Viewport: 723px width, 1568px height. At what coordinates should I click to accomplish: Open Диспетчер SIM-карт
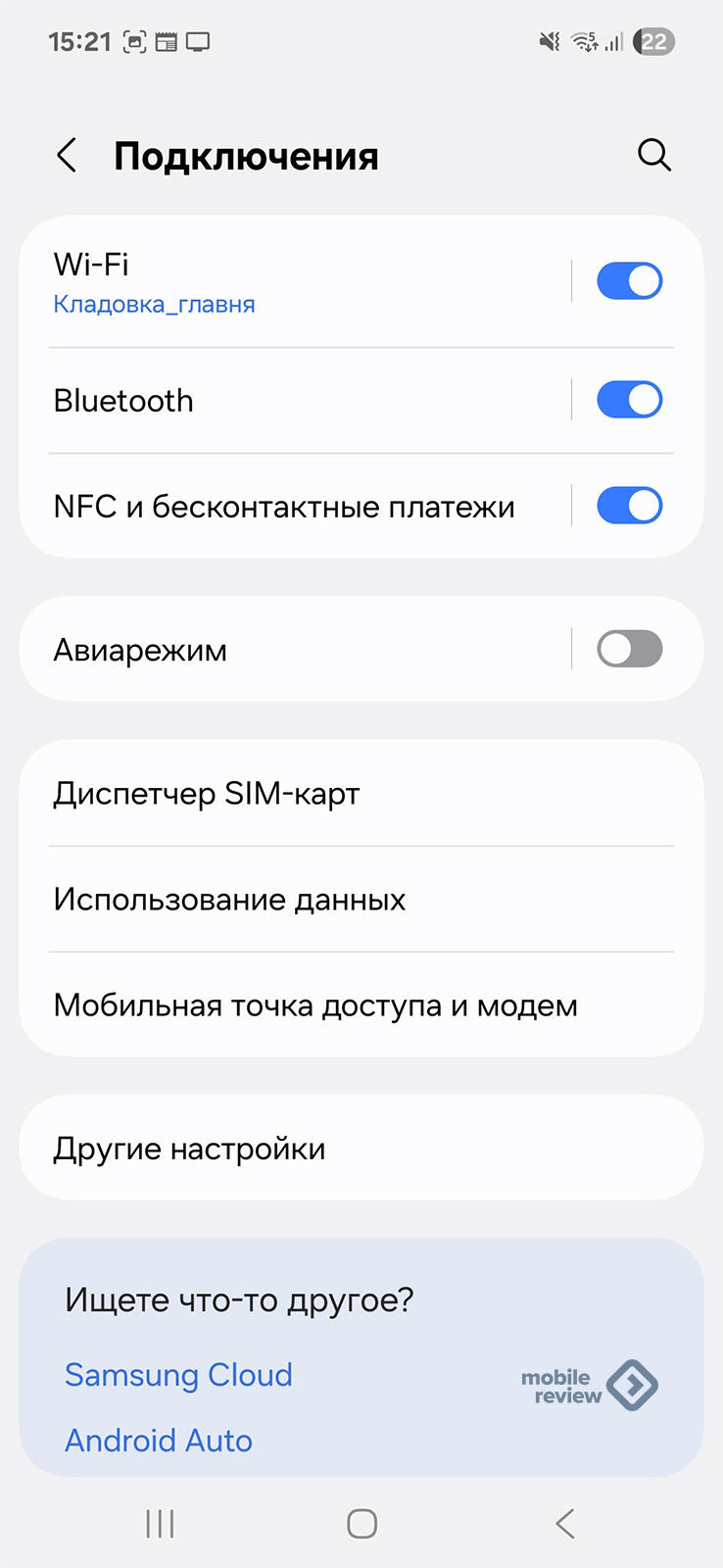(x=294, y=794)
